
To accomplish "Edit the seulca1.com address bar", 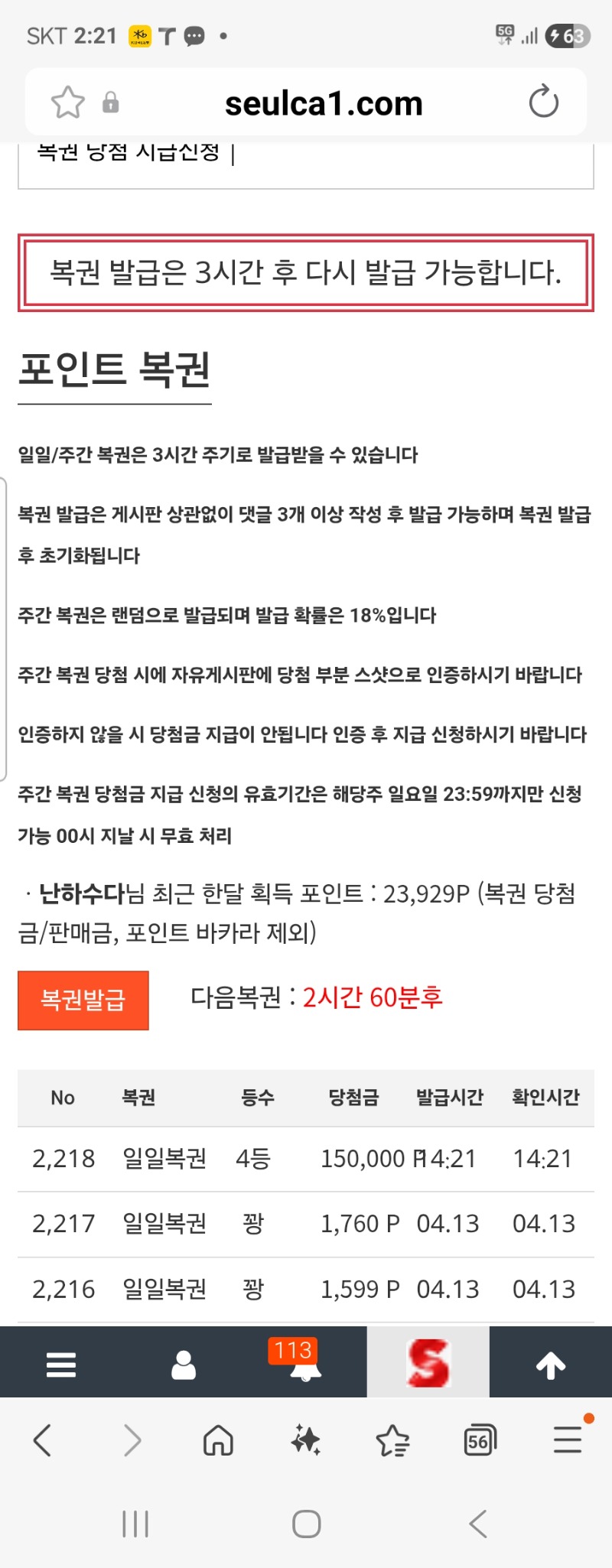I will click(x=323, y=103).
